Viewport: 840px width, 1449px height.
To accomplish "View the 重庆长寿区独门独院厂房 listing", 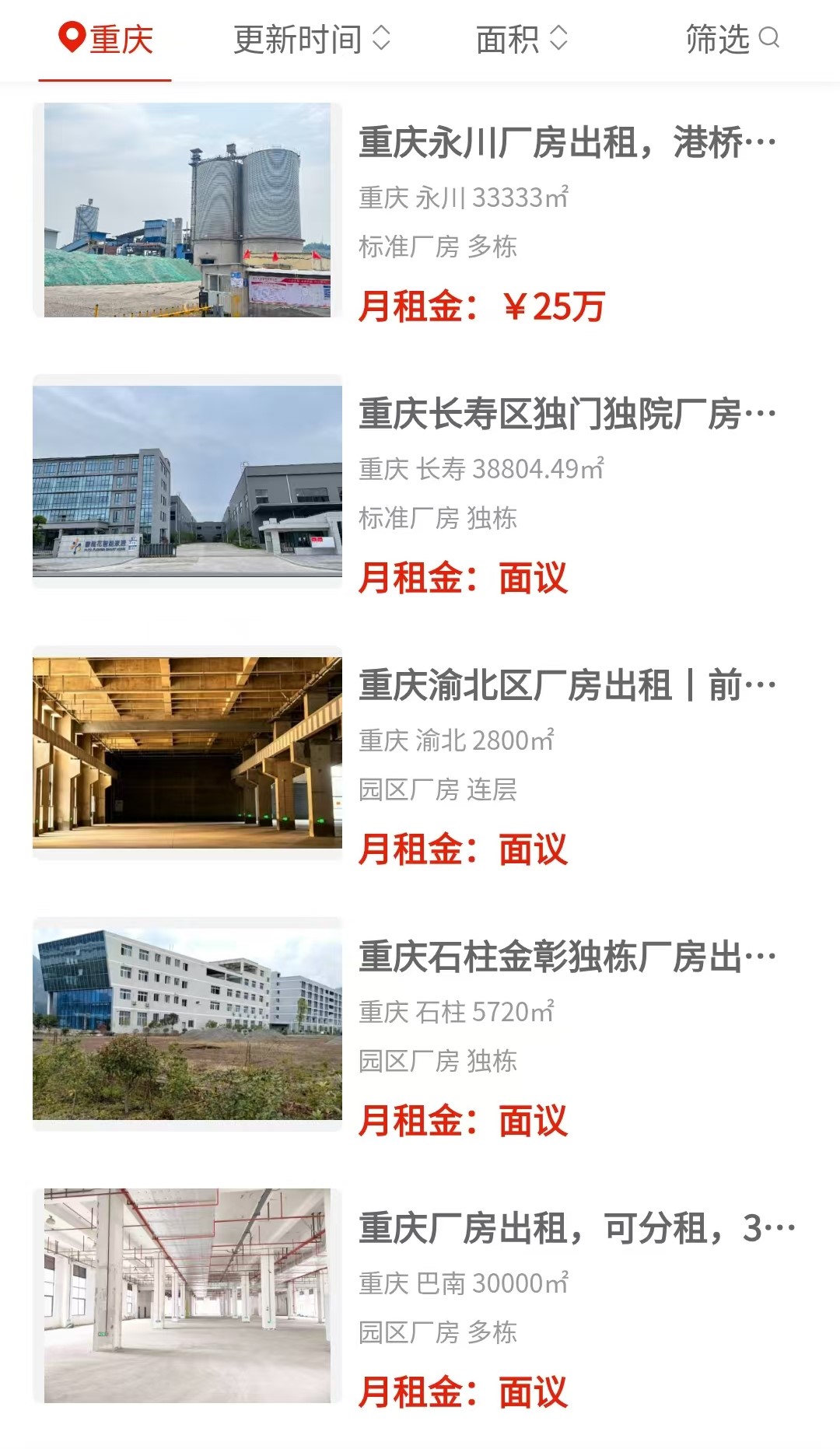I will click(x=420, y=481).
